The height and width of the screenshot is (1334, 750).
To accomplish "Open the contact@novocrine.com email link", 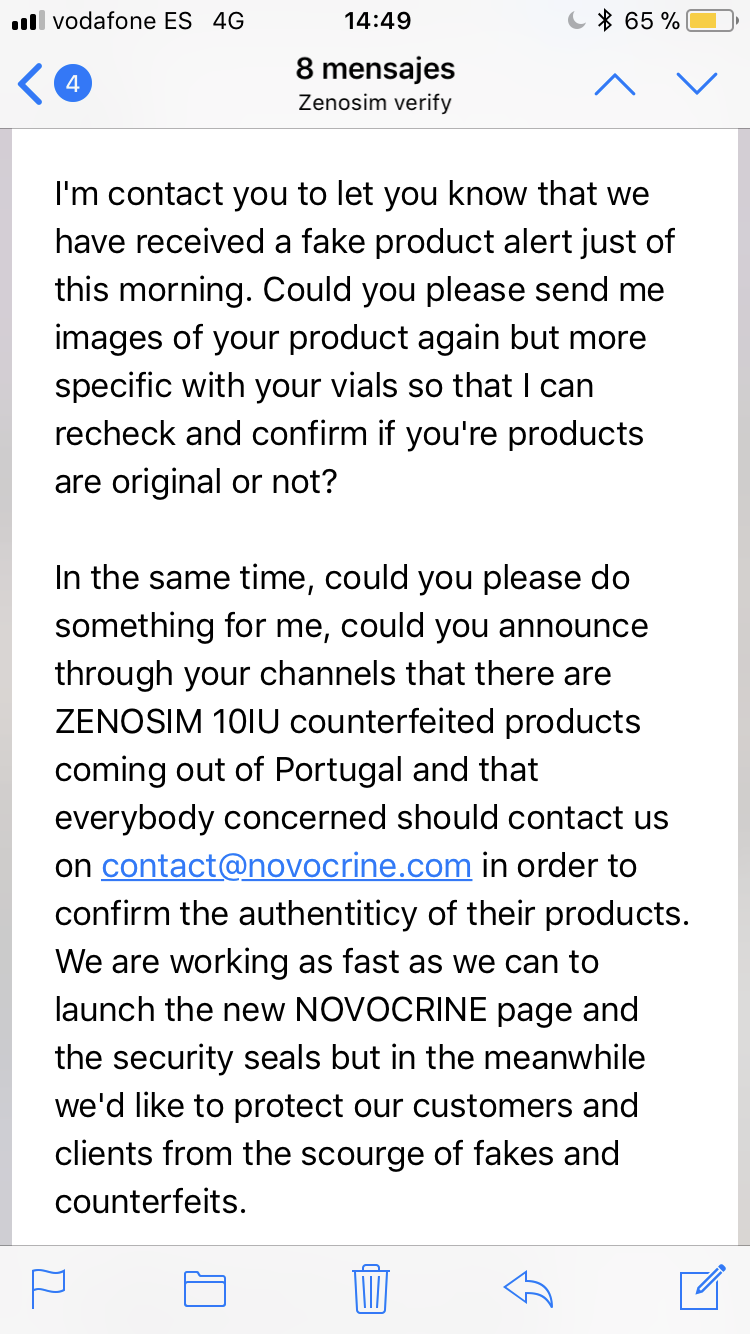I will tap(286, 865).
